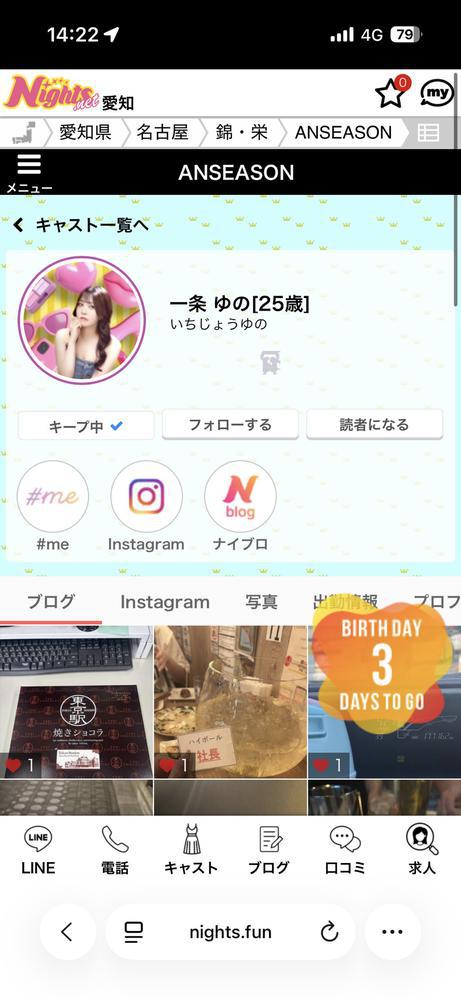The image size is (461, 1000).
Task: Select the Instagram tab
Action: (165, 601)
